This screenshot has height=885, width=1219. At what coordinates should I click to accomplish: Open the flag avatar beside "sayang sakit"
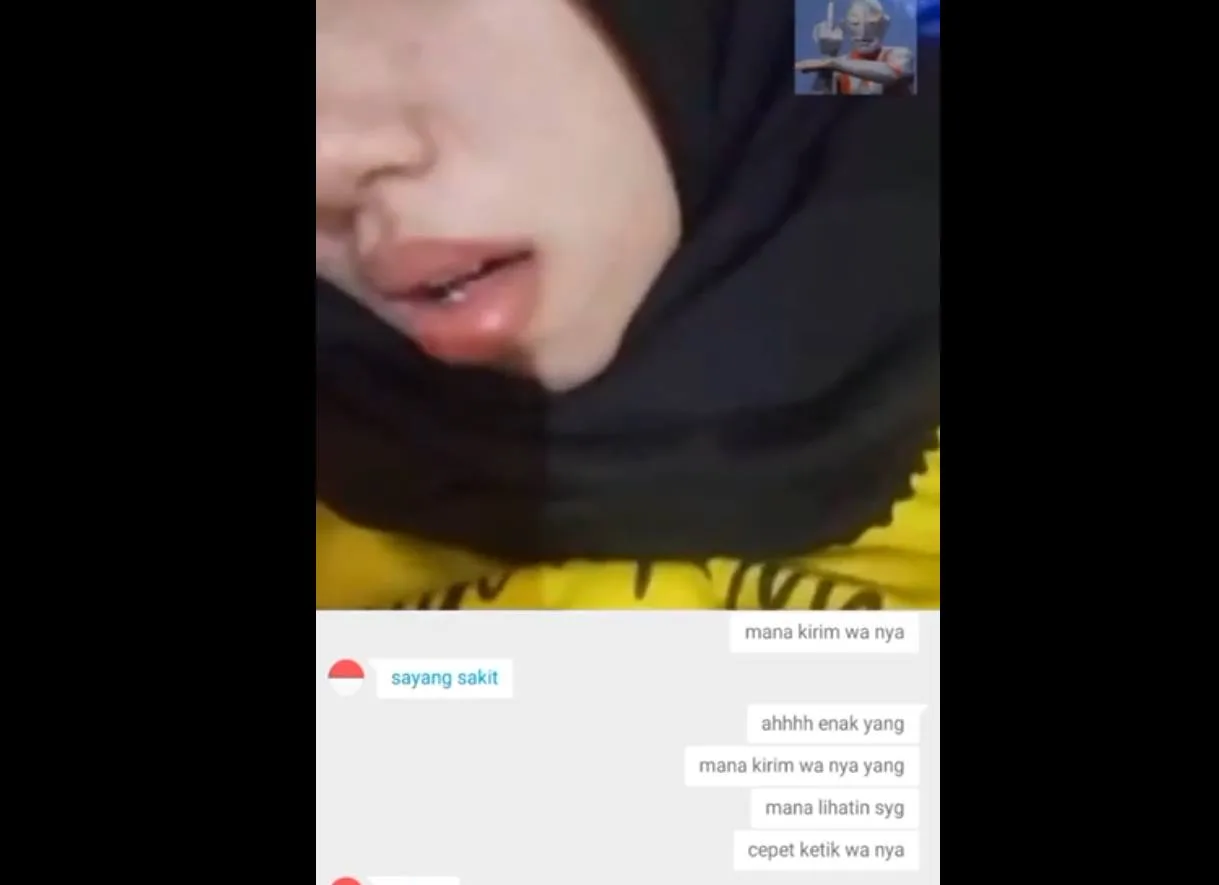pos(346,677)
